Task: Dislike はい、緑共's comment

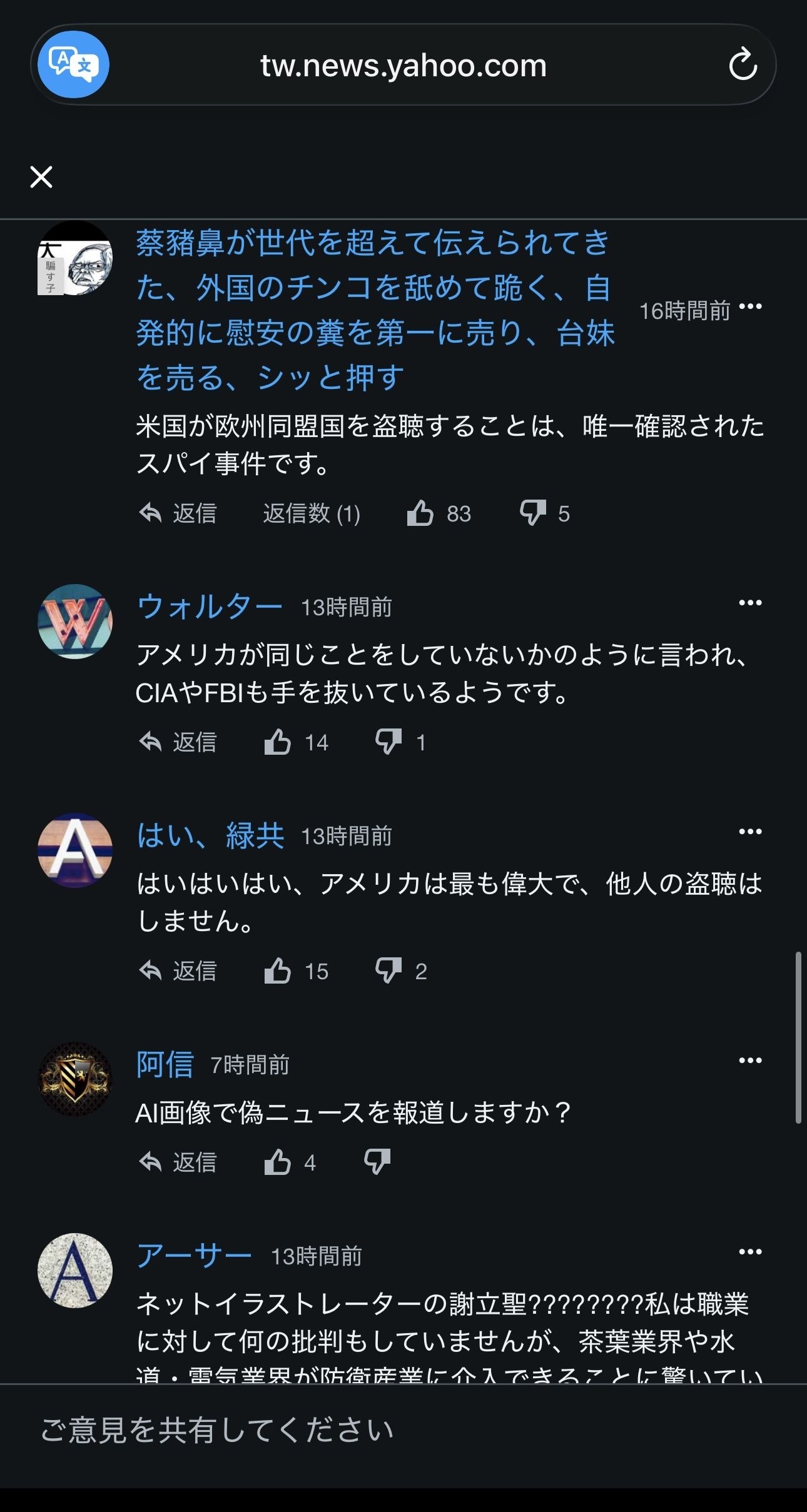Action: [x=388, y=971]
